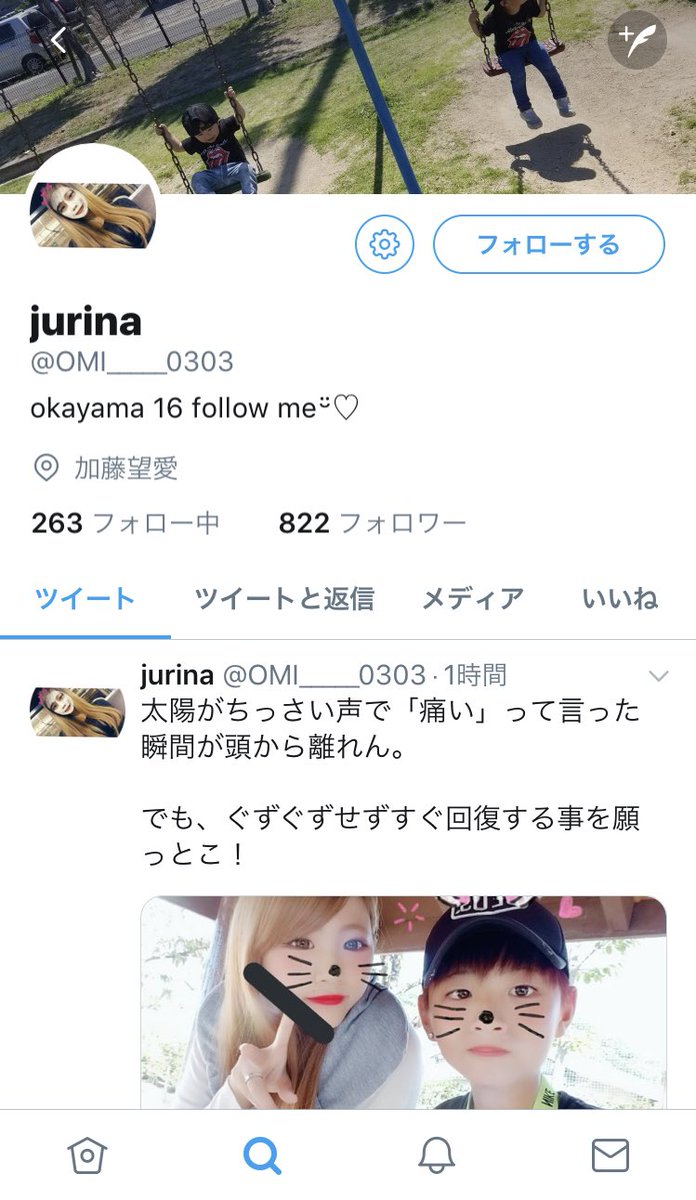Open the direct messages envelope tab
The width and height of the screenshot is (696, 1200).
610,1156
